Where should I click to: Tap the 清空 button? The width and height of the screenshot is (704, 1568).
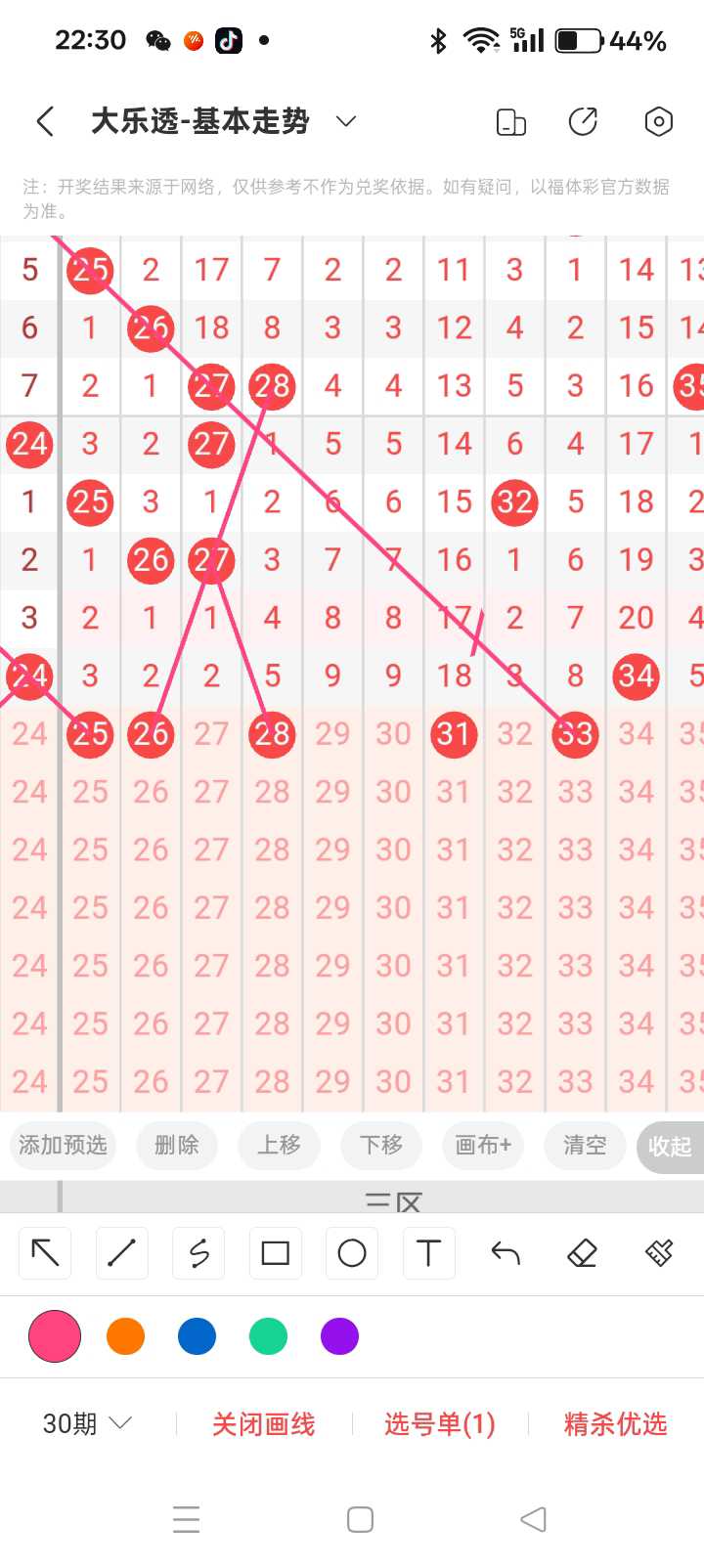pos(585,1145)
